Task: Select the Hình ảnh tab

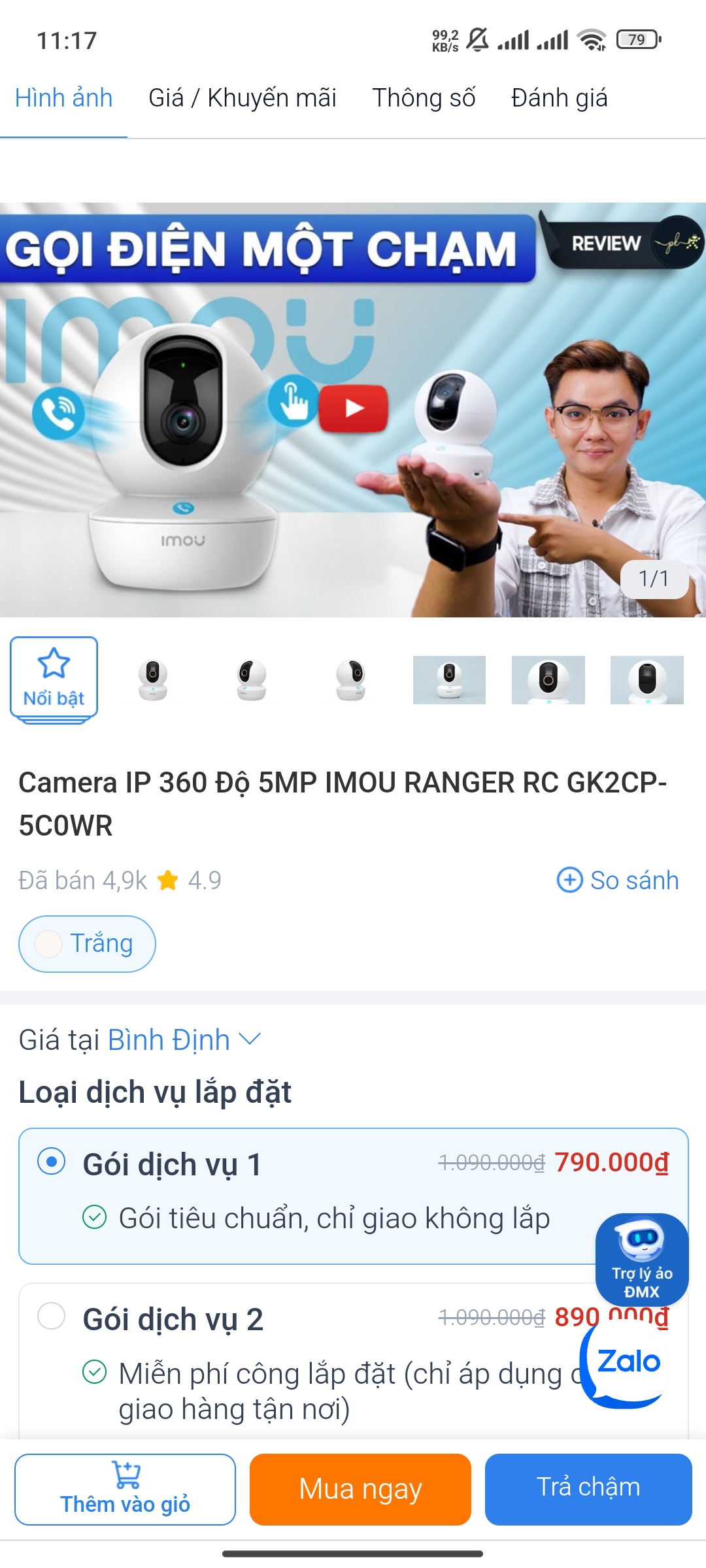Action: click(x=63, y=98)
